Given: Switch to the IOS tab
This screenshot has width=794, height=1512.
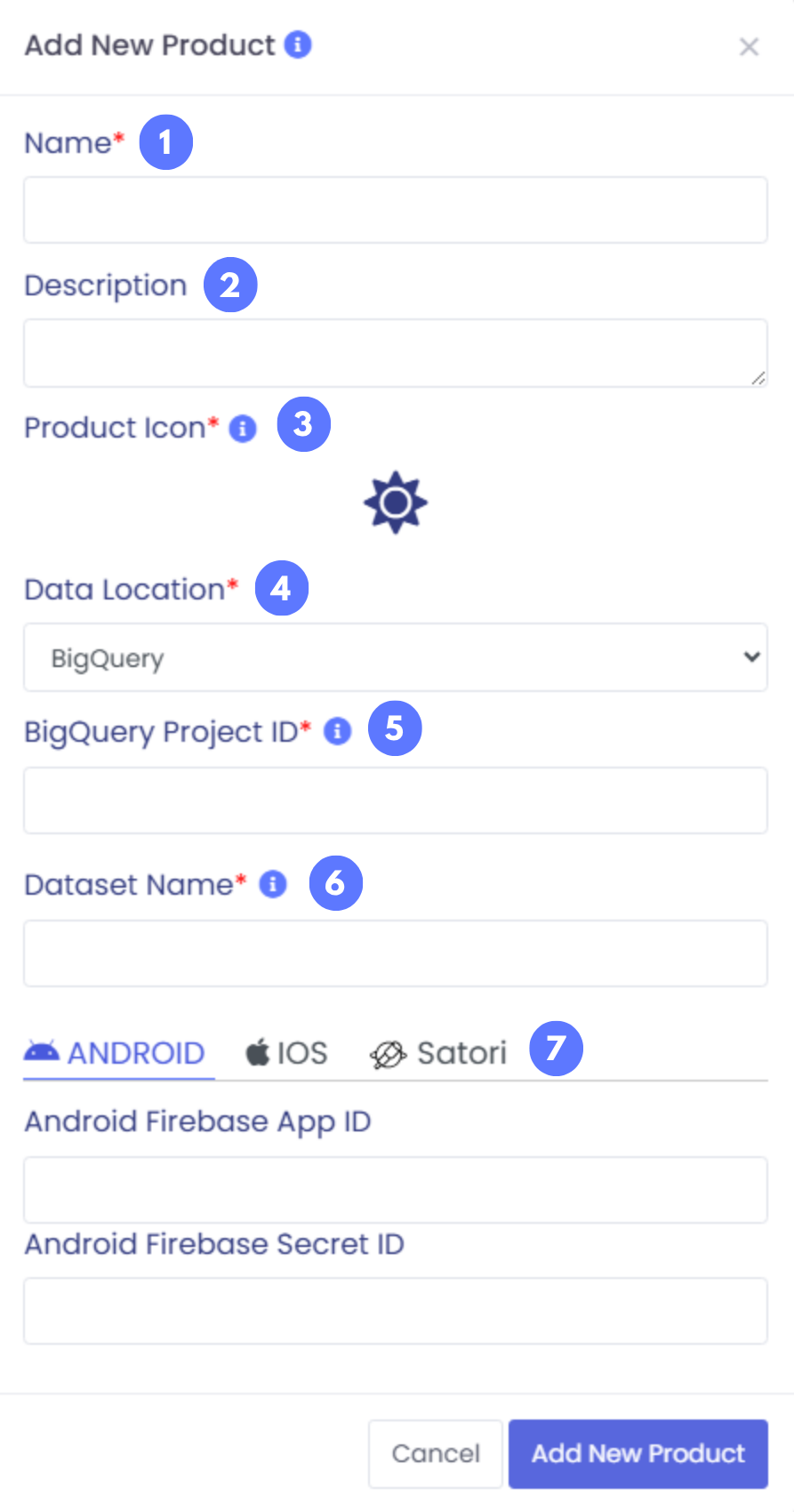Looking at the screenshot, I should (286, 1053).
